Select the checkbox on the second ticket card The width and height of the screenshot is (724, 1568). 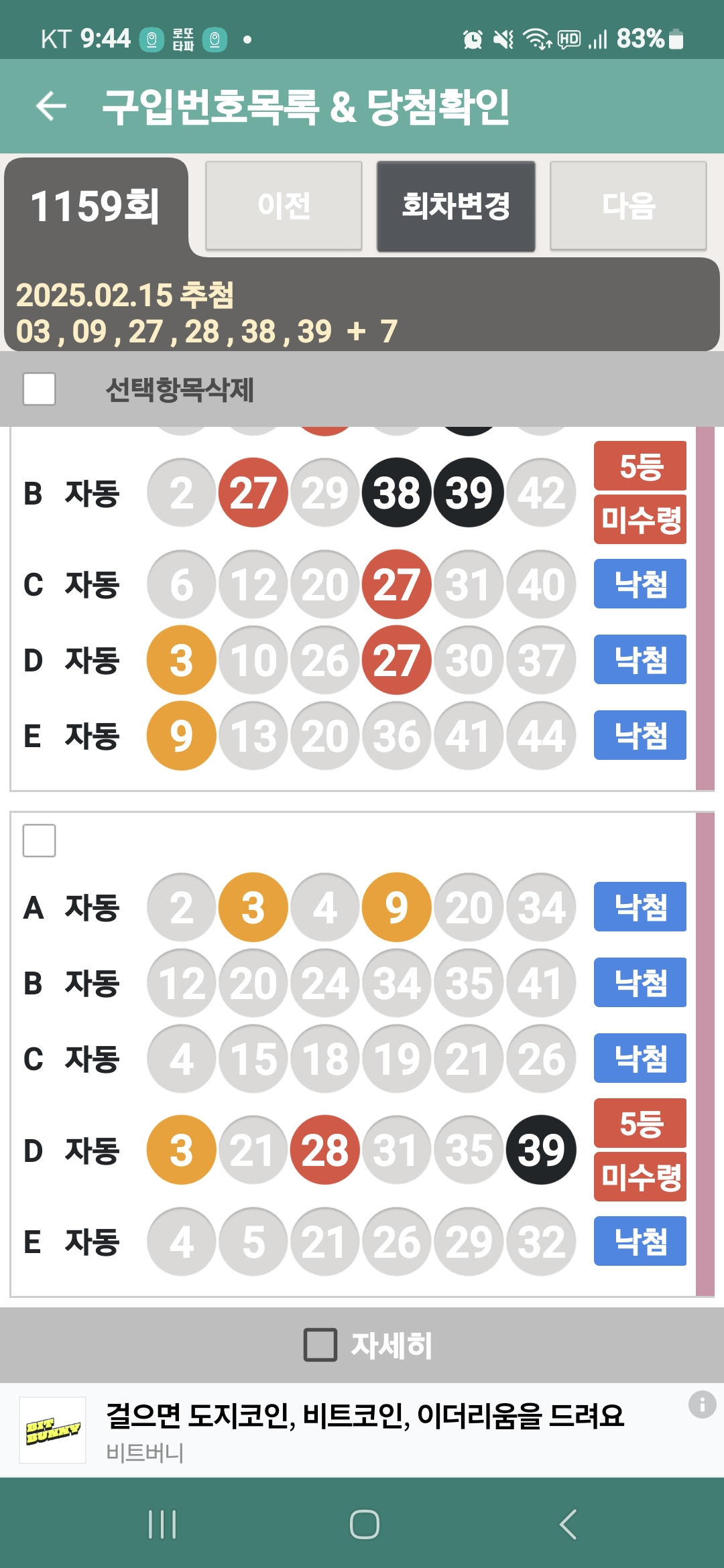[40, 840]
